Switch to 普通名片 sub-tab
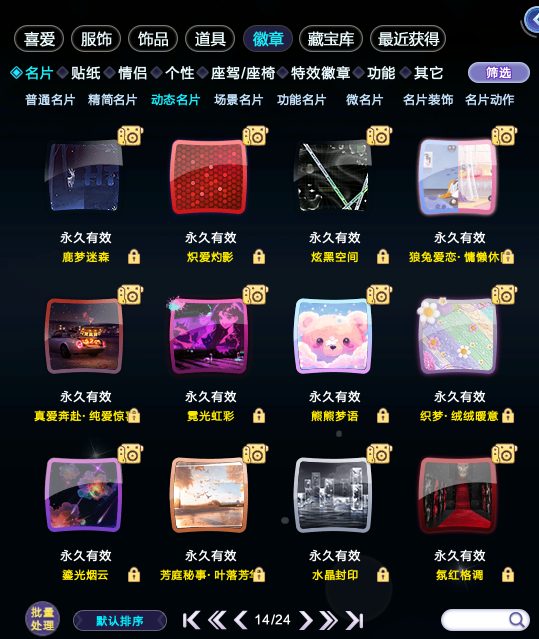The image size is (539, 639). click(x=50, y=100)
